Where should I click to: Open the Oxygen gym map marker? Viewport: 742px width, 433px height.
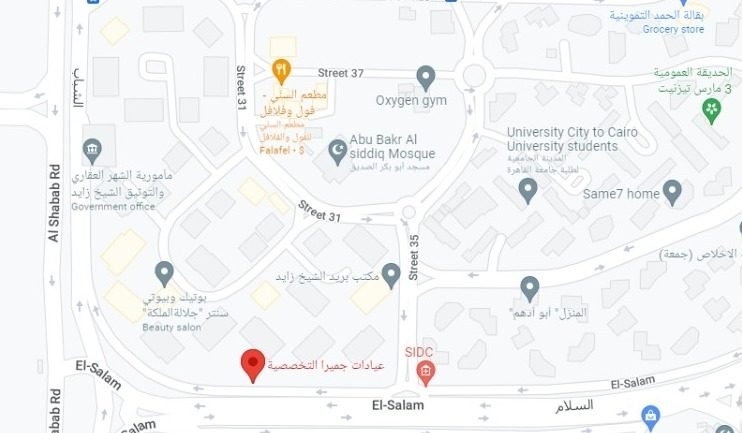(426, 77)
